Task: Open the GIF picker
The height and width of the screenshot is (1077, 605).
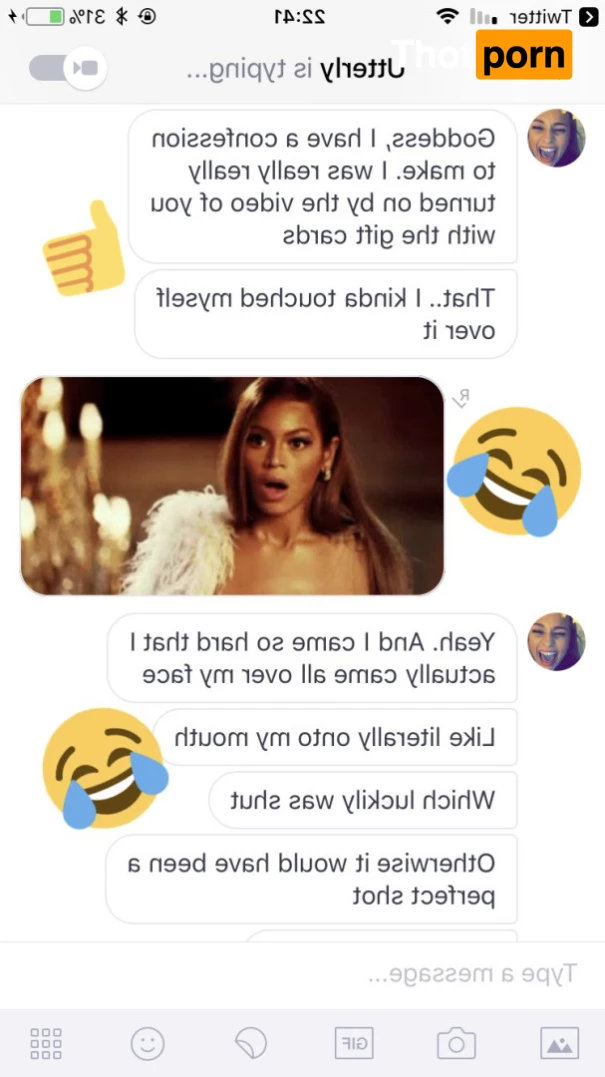Action: [x=354, y=1044]
